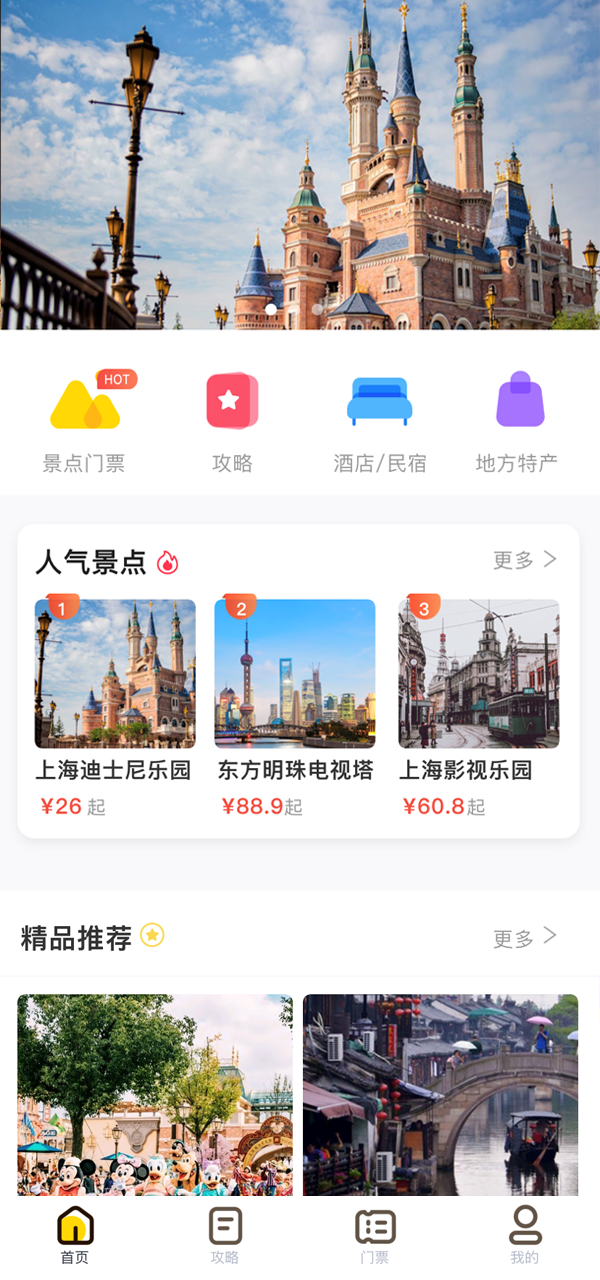View more 人气景点 attractions
600x1280 pixels.
pyautogui.click(x=524, y=560)
